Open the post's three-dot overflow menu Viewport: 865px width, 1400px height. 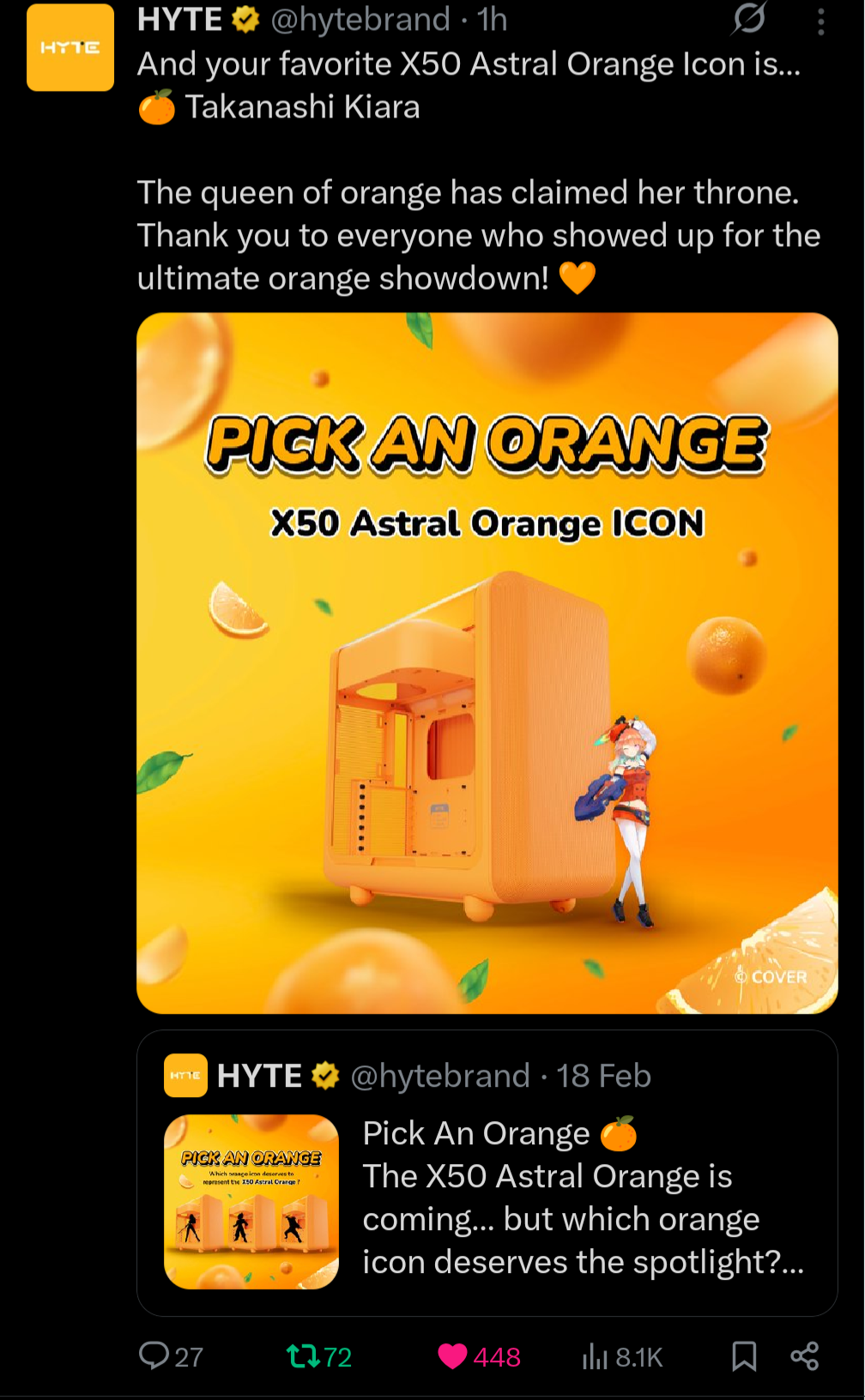pos(821,21)
